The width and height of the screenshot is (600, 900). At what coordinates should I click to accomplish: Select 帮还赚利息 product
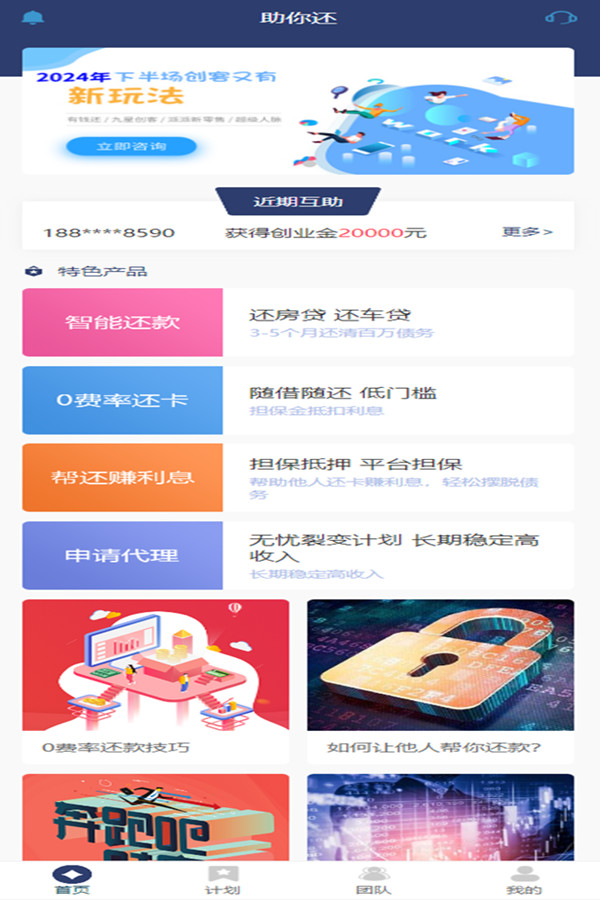(123, 477)
